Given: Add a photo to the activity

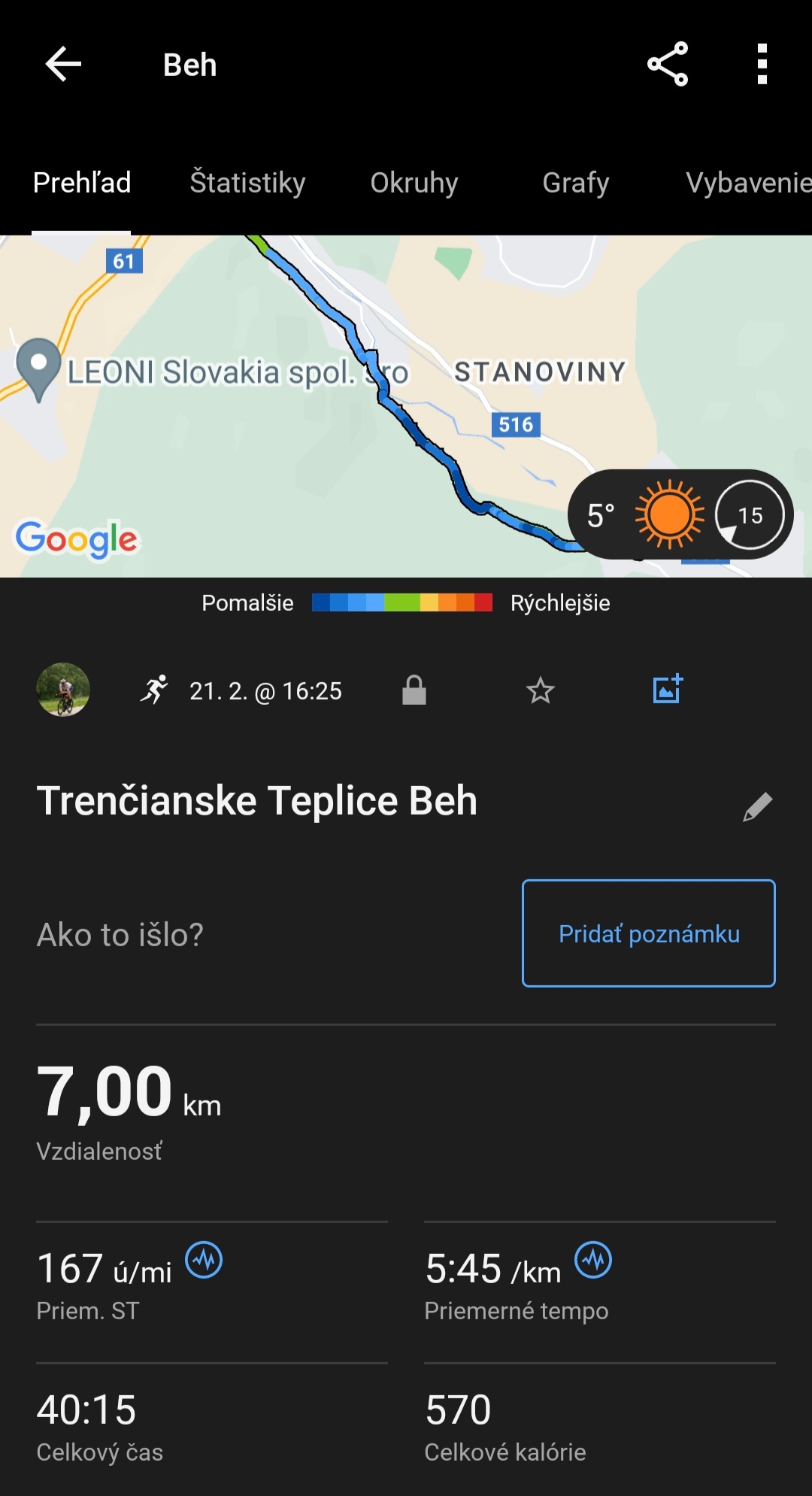Looking at the screenshot, I should (668, 689).
